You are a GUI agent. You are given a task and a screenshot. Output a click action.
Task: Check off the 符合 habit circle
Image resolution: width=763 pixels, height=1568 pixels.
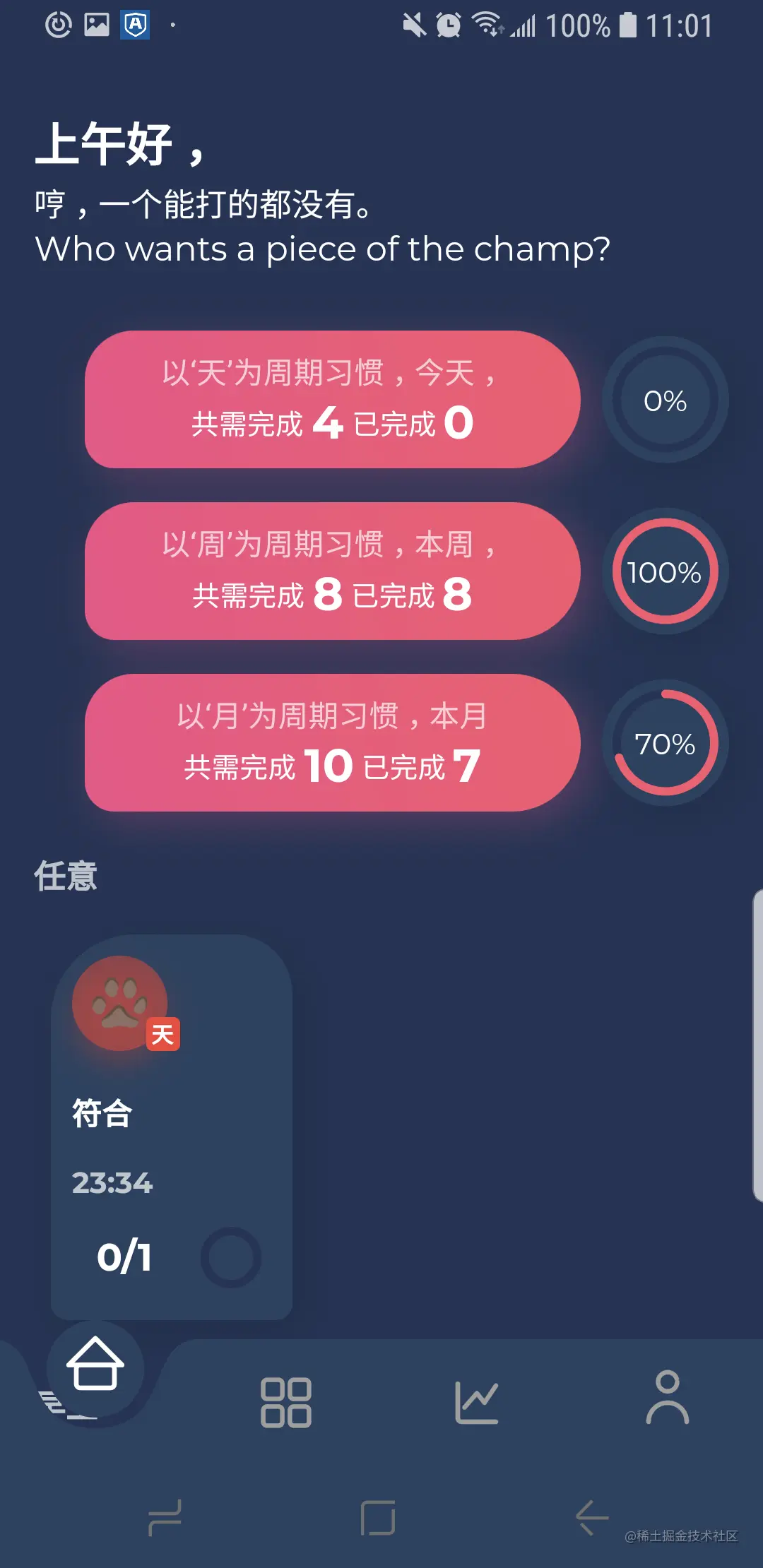231,1257
